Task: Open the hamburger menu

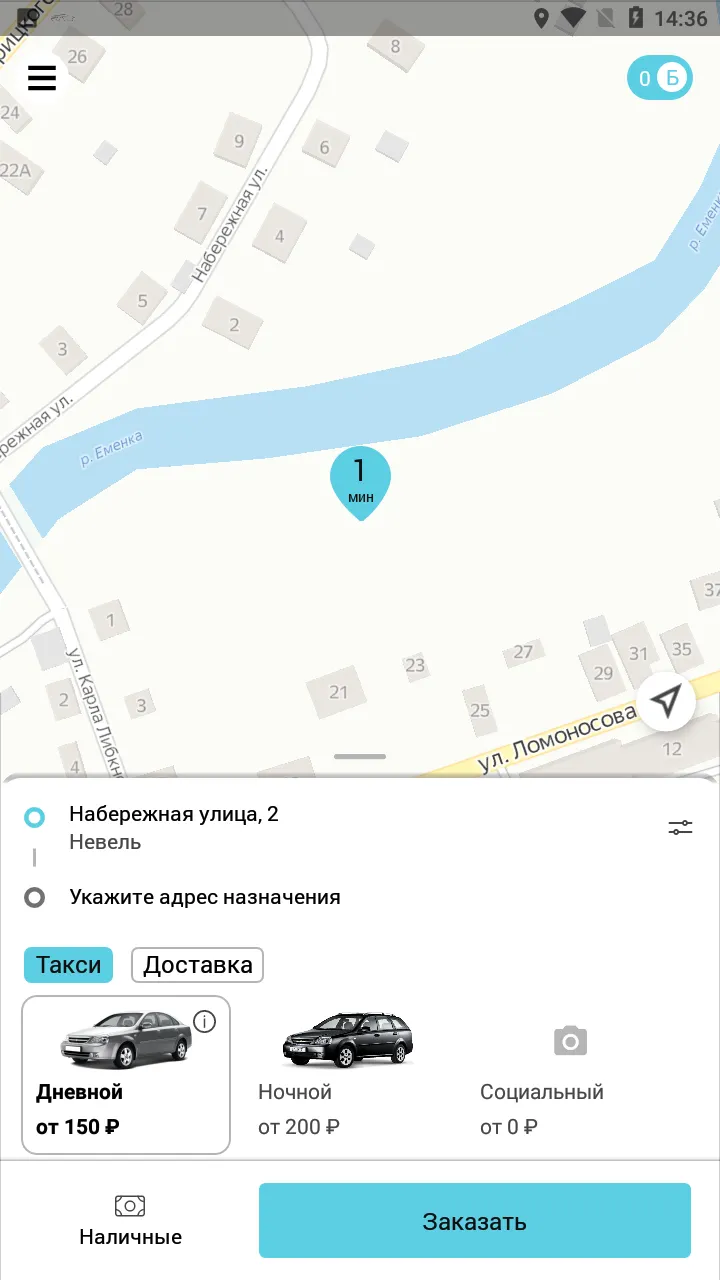Action: [42, 77]
